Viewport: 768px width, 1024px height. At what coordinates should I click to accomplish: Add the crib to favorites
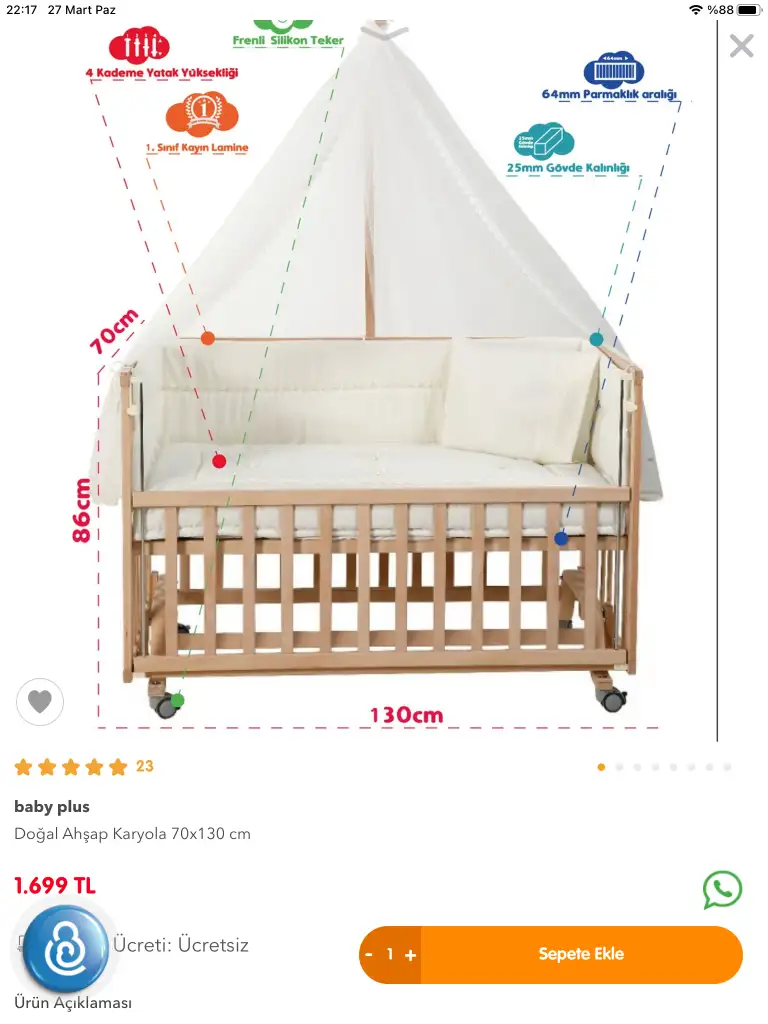coord(40,702)
